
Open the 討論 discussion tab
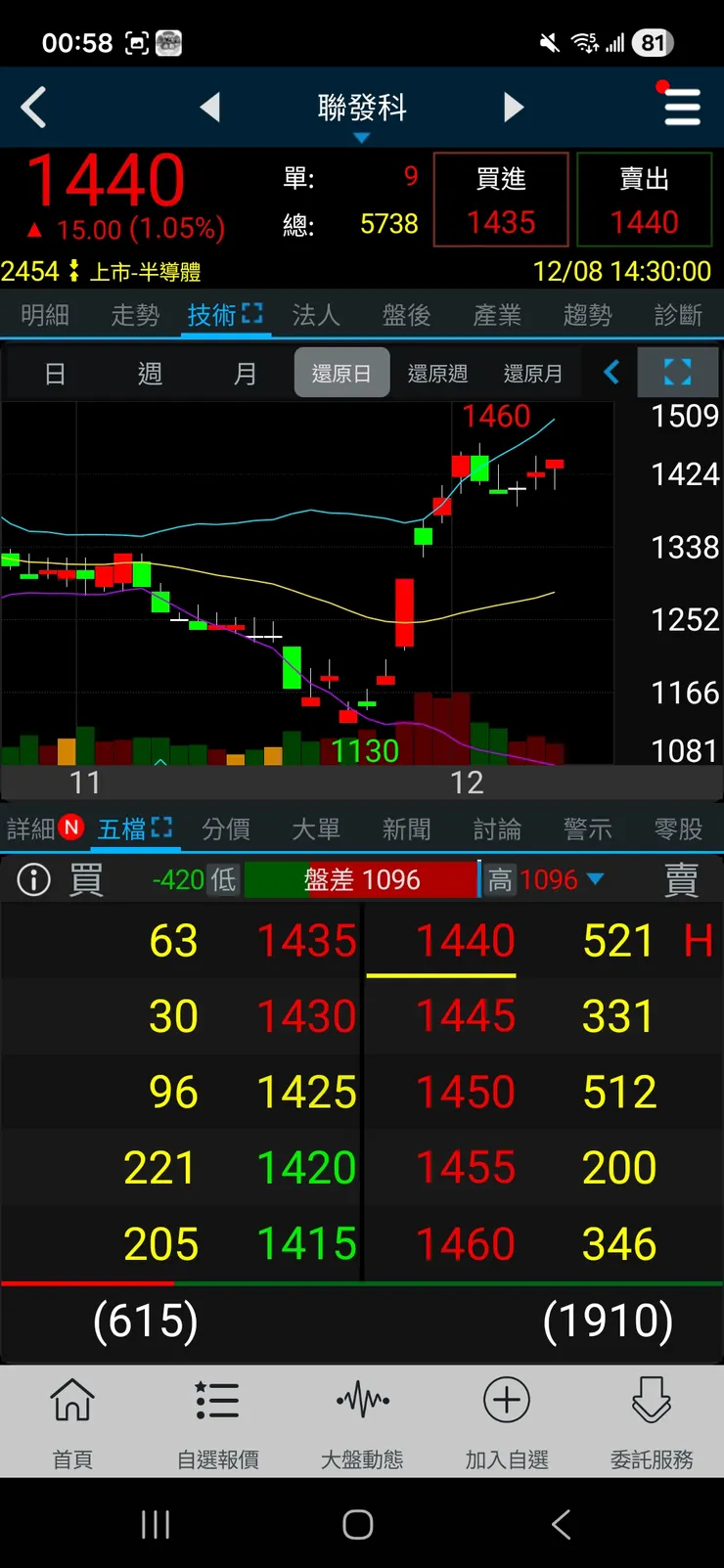click(x=497, y=829)
